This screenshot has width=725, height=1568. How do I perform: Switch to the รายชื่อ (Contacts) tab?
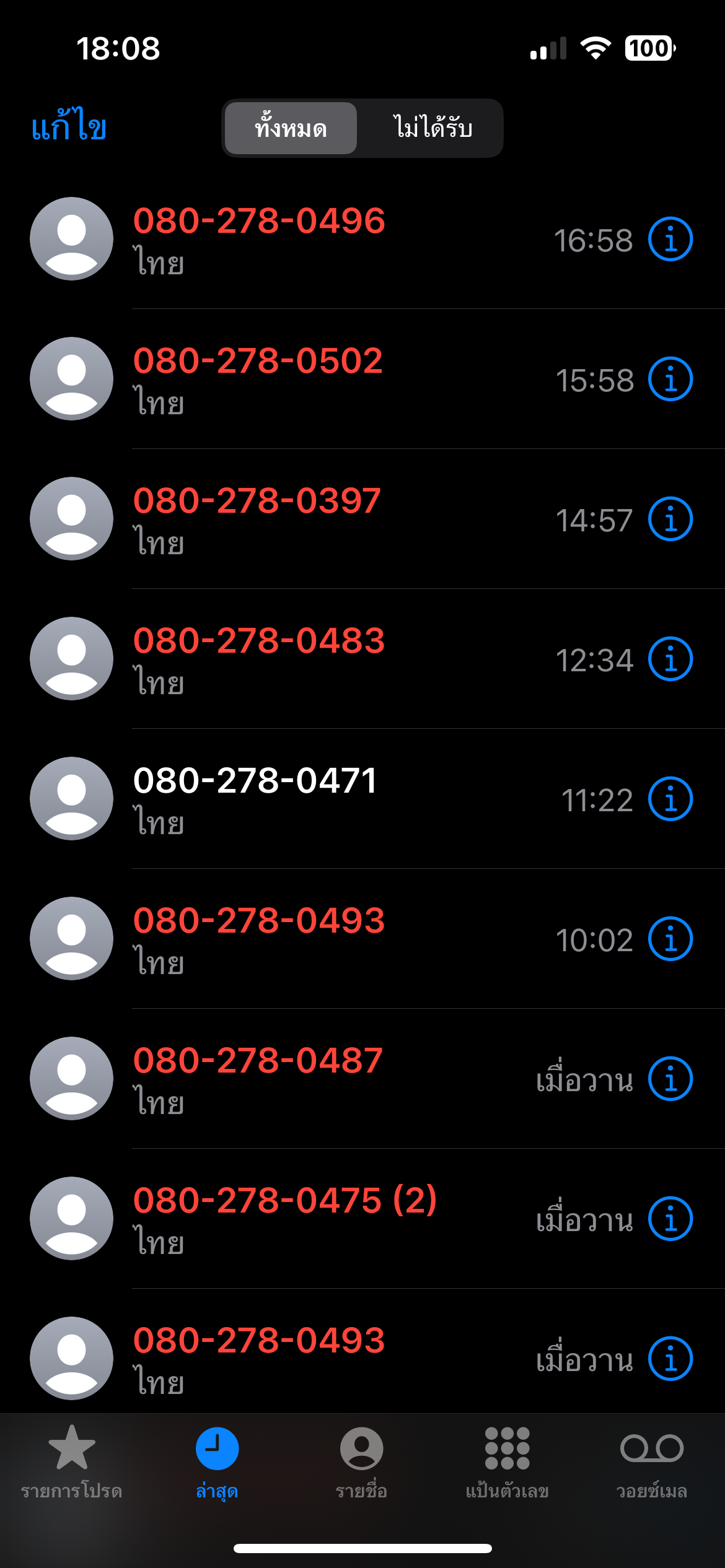click(361, 1463)
